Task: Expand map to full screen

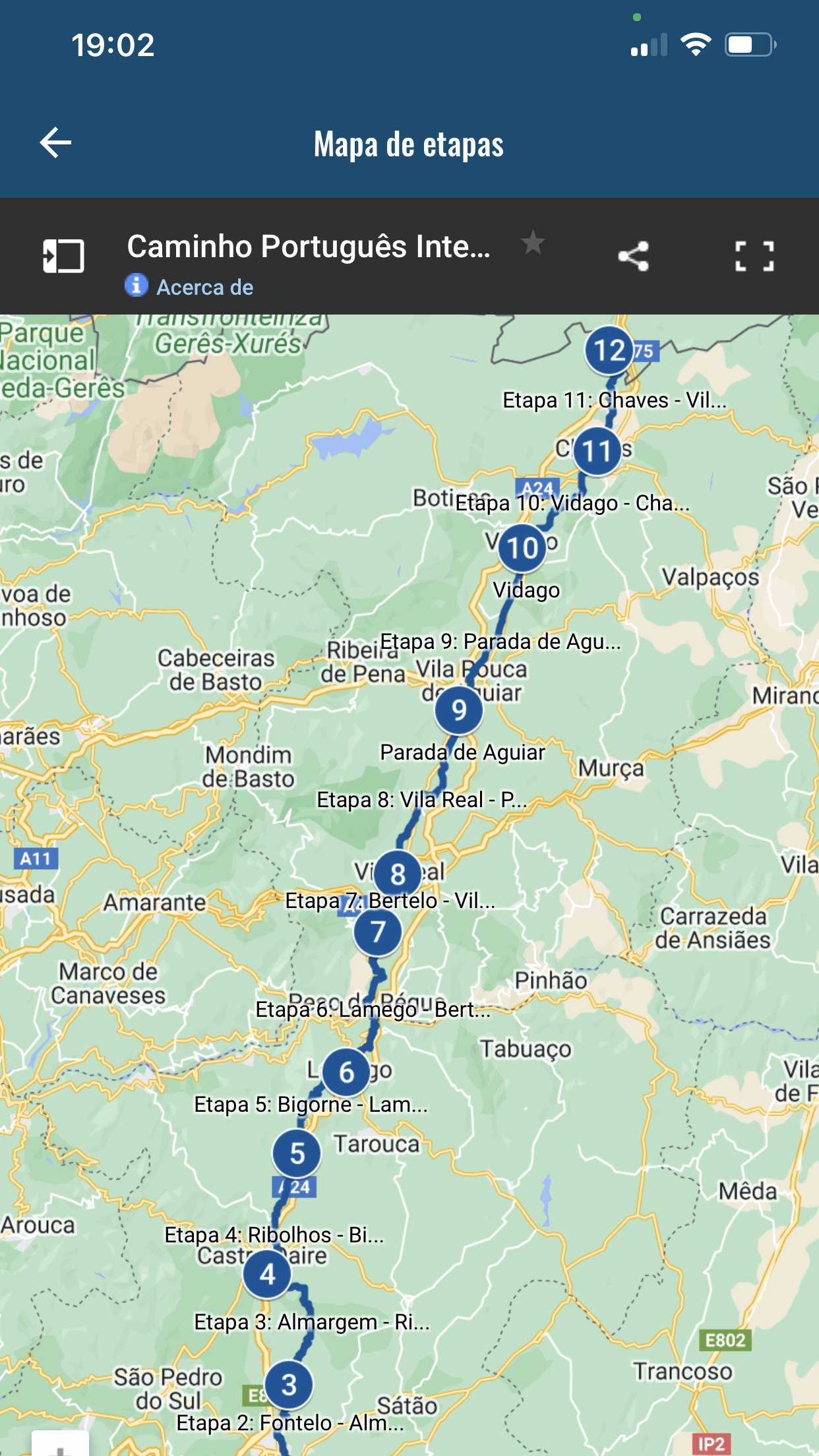Action: [x=754, y=256]
